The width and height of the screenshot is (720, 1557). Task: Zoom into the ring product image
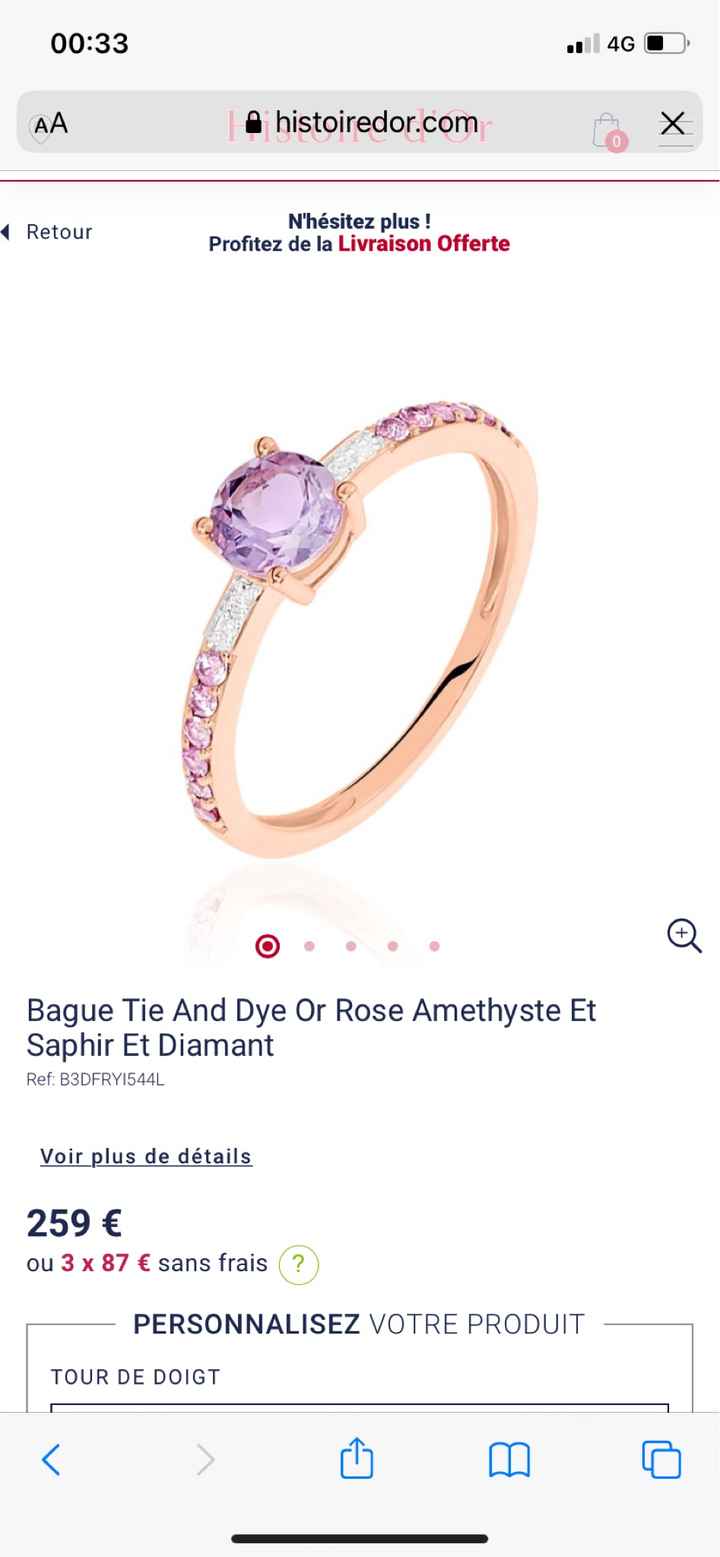[x=684, y=936]
